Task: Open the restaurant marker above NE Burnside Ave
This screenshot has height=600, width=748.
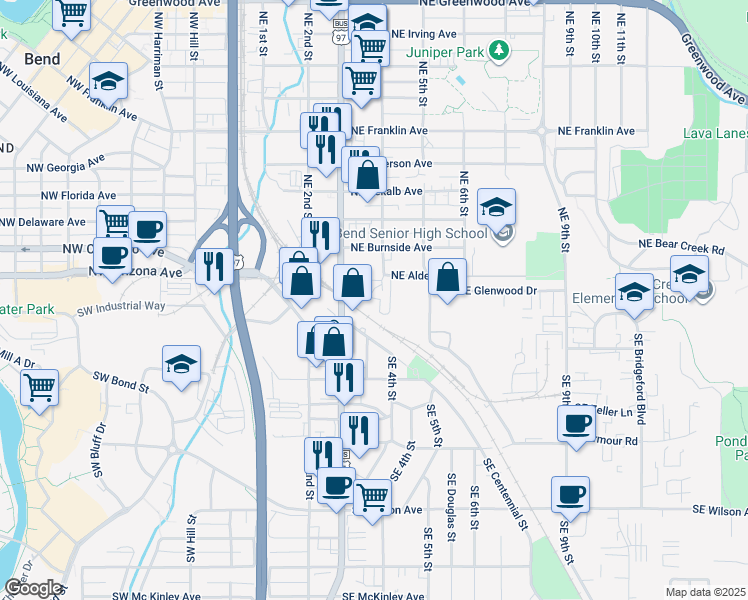Action: click(319, 236)
